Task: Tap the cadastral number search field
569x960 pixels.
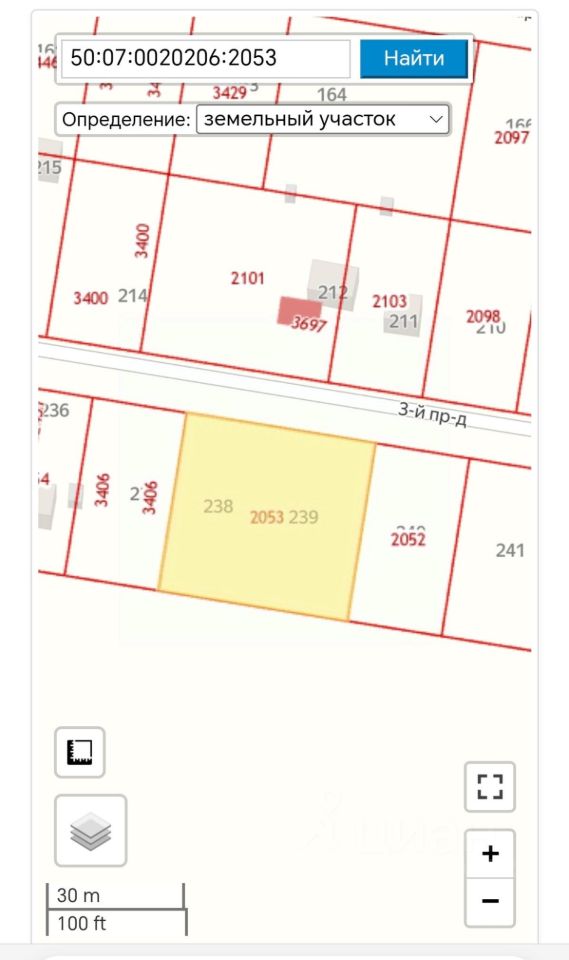Action: point(206,58)
